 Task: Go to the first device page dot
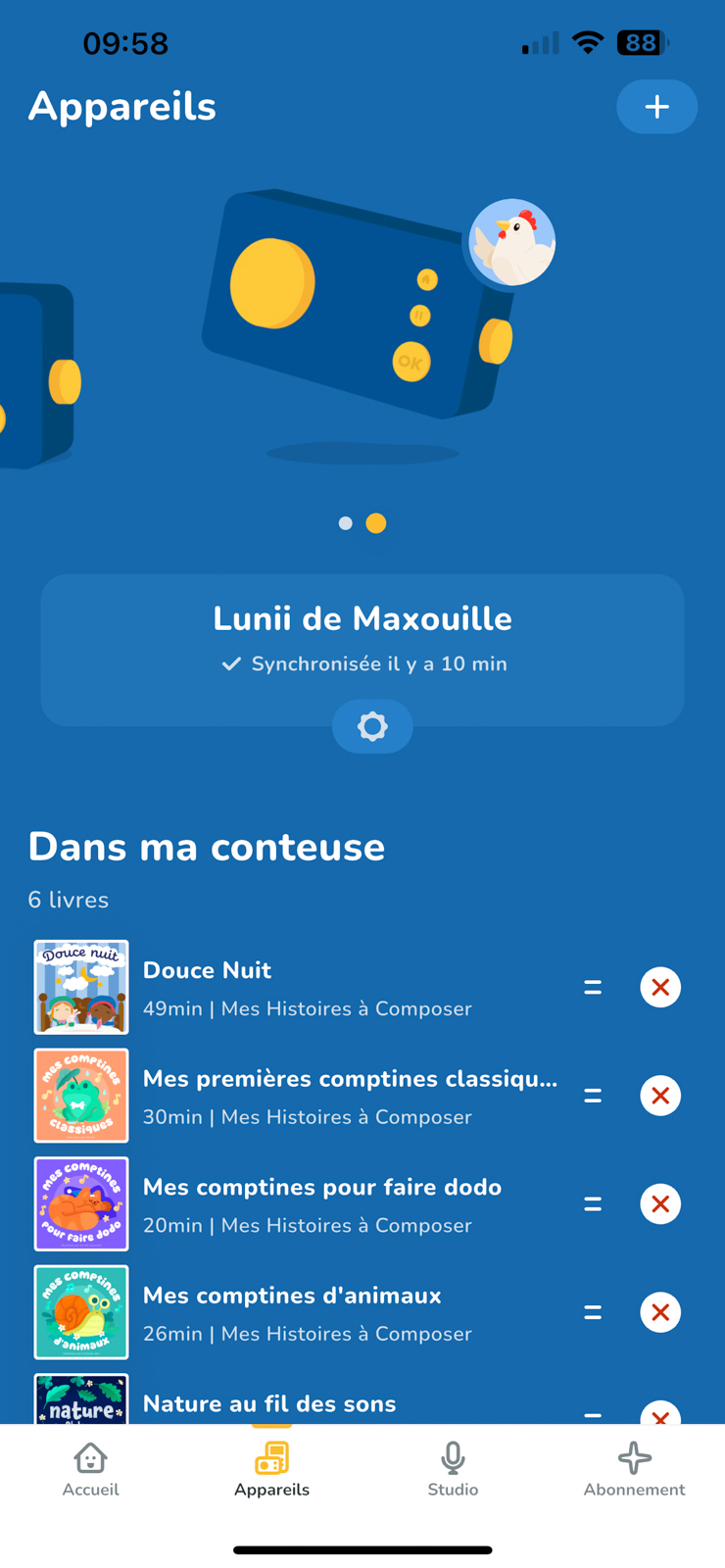pos(345,523)
